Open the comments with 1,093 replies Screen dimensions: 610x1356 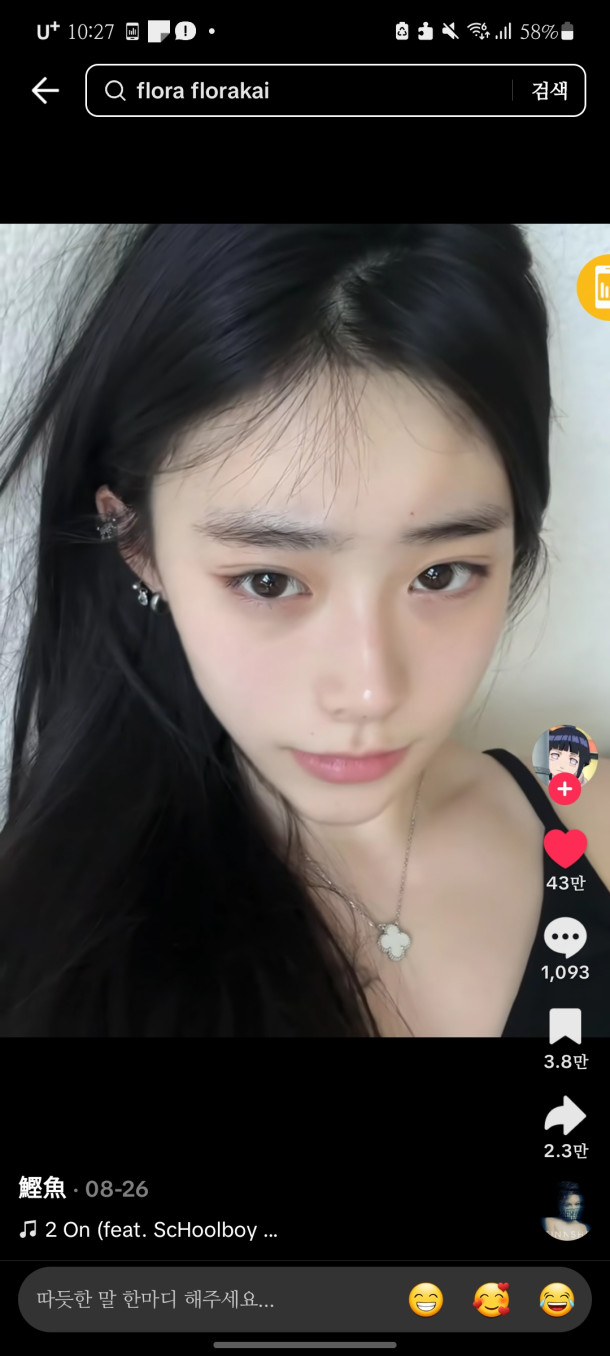click(x=565, y=939)
